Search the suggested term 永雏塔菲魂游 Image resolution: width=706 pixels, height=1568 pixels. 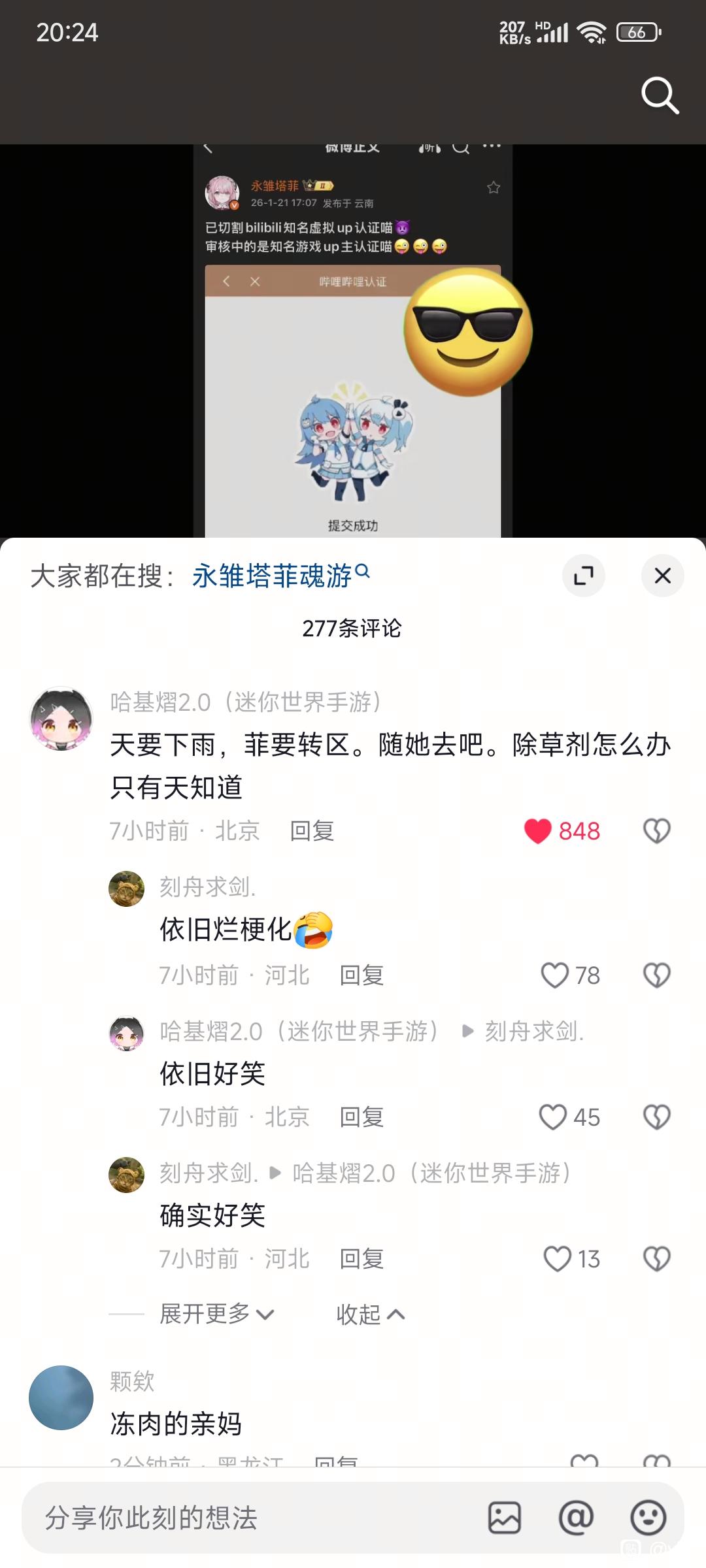tap(281, 576)
